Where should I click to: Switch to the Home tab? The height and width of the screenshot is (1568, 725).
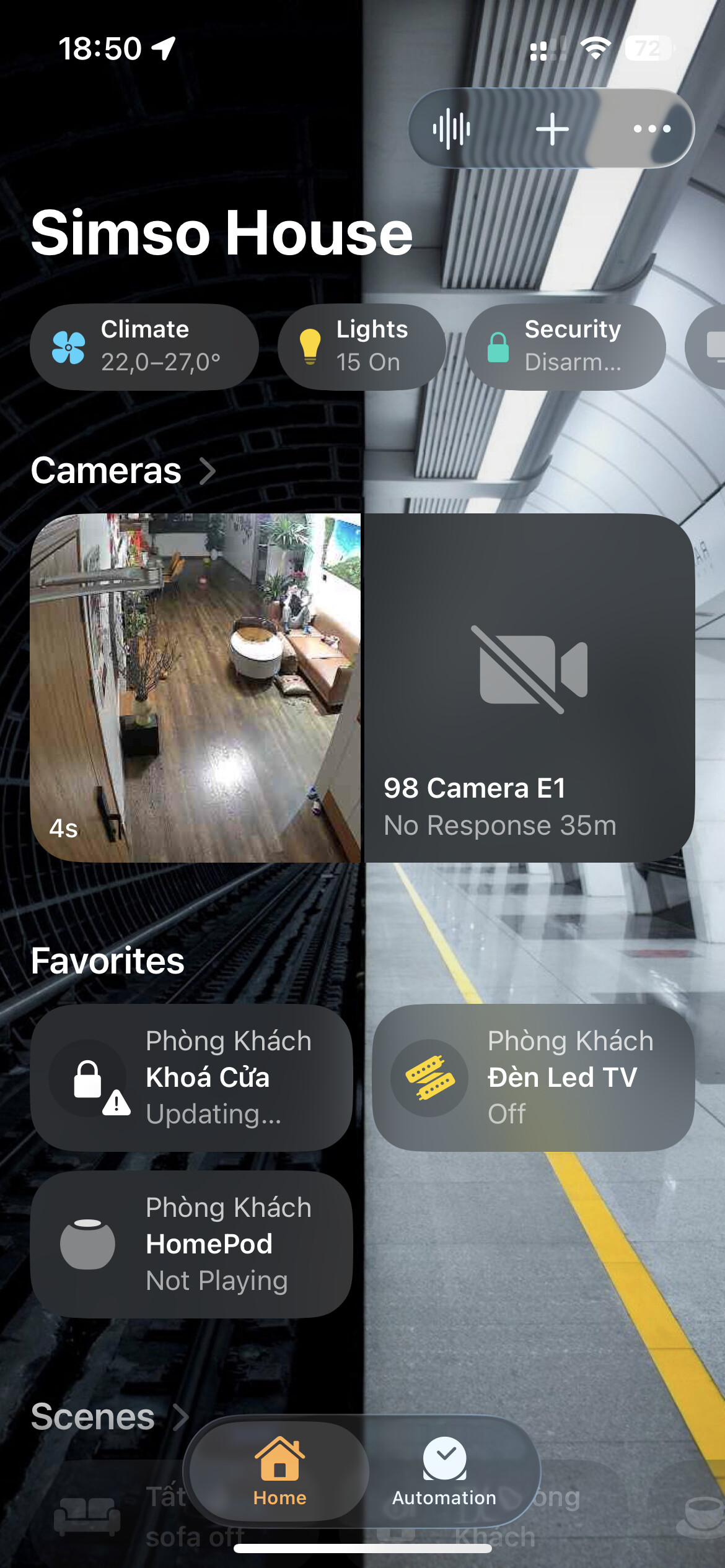279,1471
